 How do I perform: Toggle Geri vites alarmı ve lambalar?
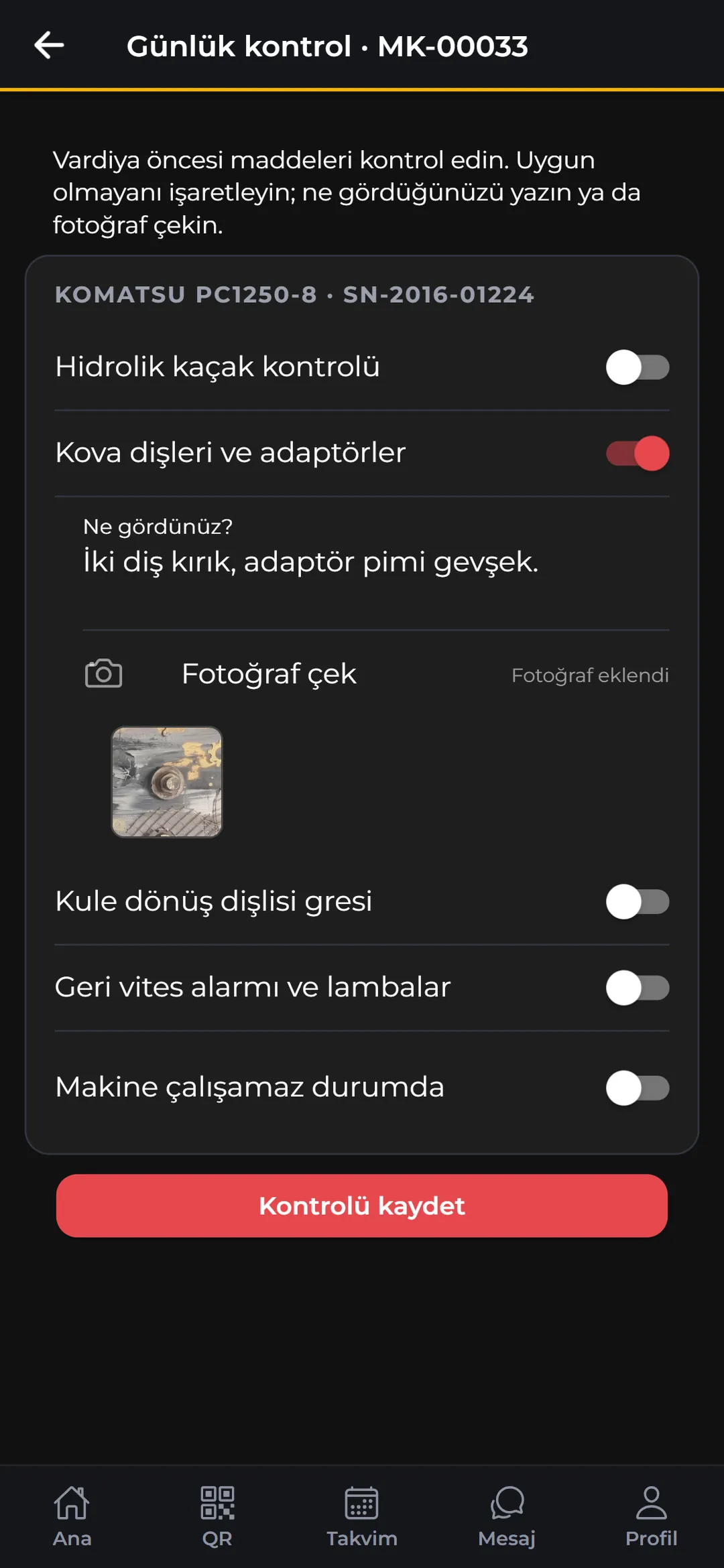pyautogui.click(x=638, y=988)
